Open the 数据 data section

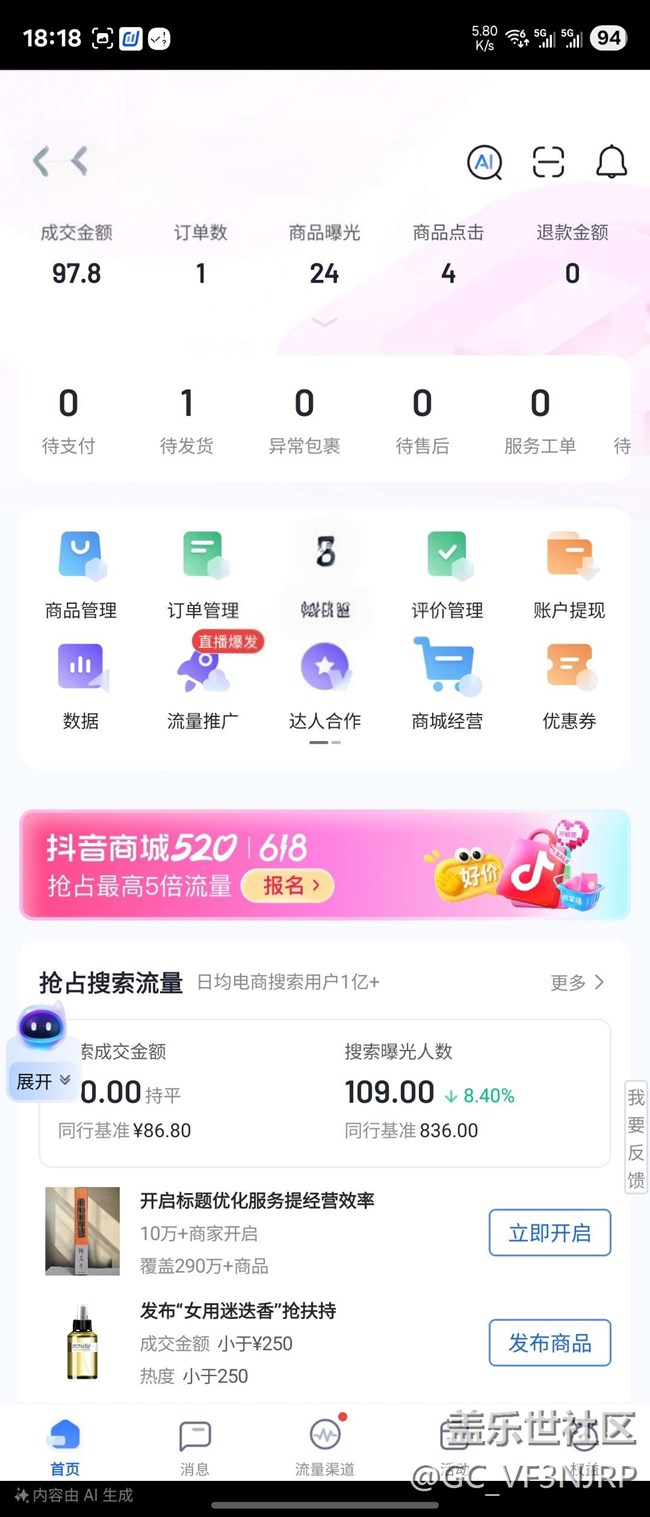click(81, 687)
